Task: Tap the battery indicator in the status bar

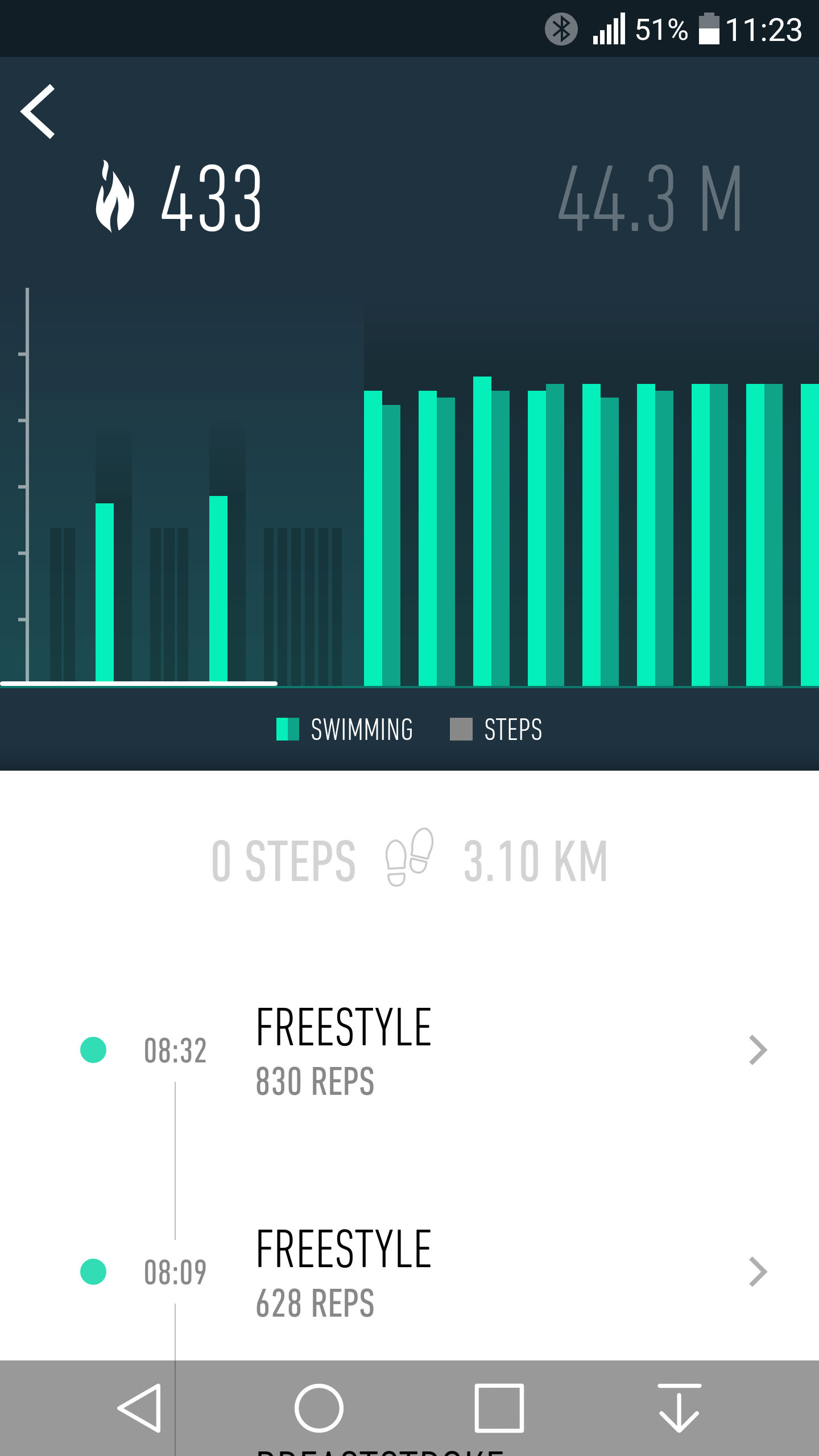Action: pos(712,30)
